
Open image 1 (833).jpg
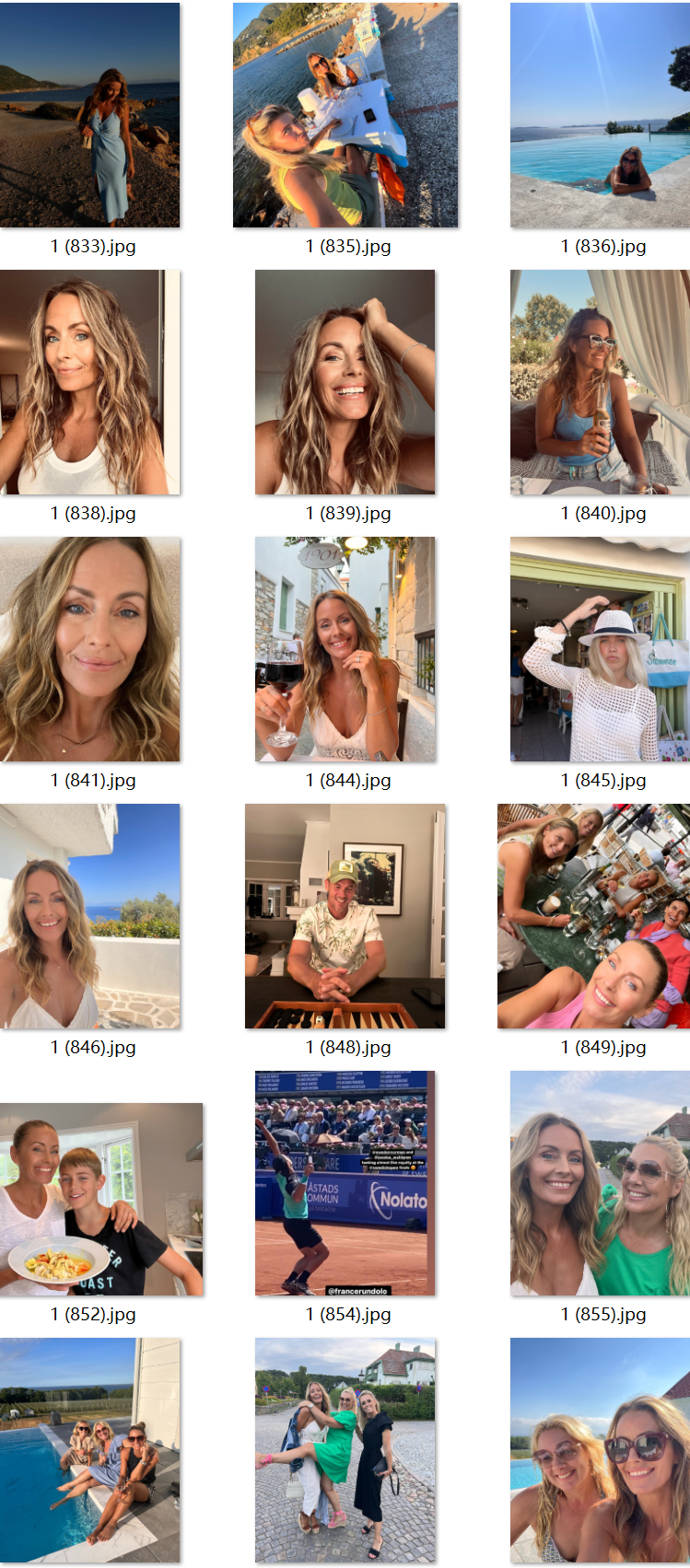pyautogui.click(x=90, y=115)
